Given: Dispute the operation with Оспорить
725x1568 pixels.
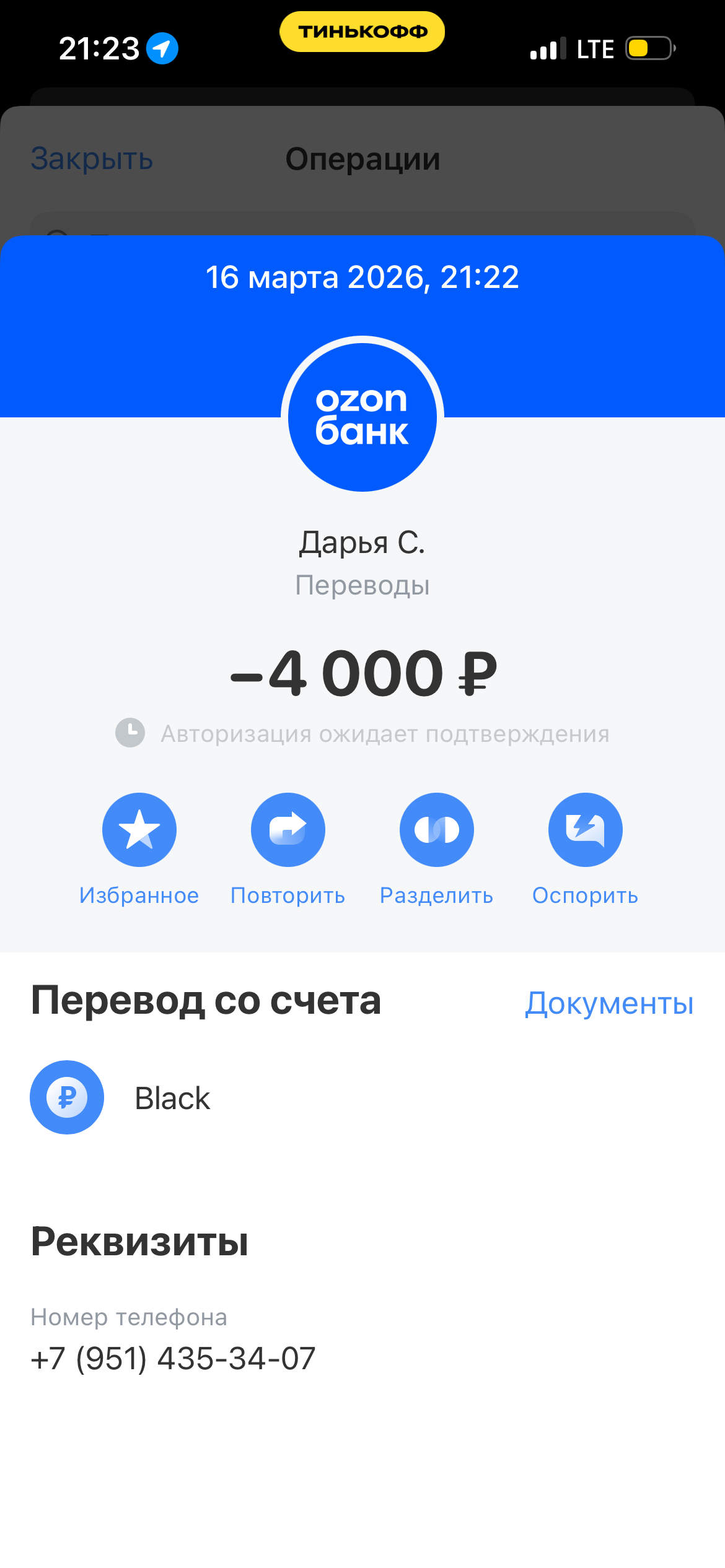Looking at the screenshot, I should click(x=586, y=830).
